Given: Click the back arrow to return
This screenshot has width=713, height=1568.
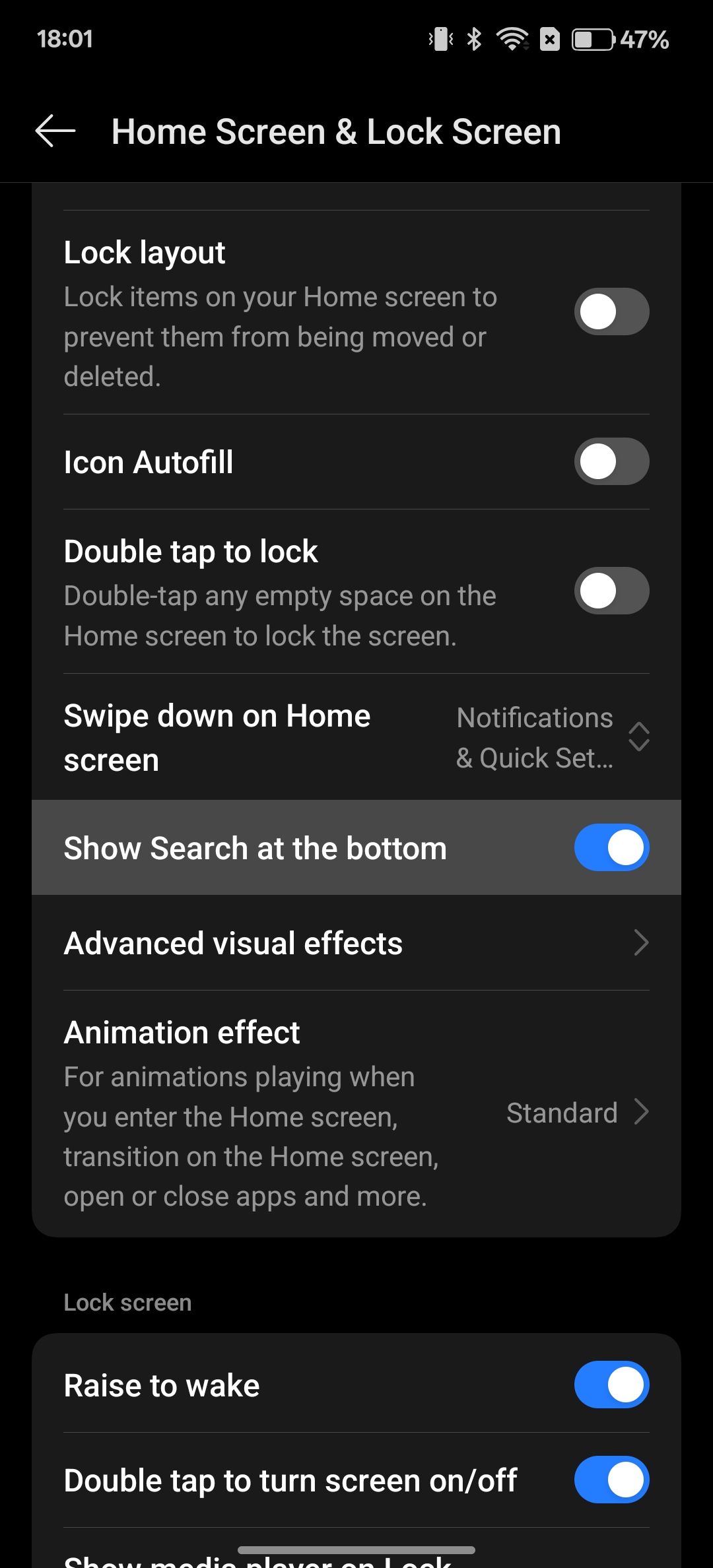Looking at the screenshot, I should (55, 131).
